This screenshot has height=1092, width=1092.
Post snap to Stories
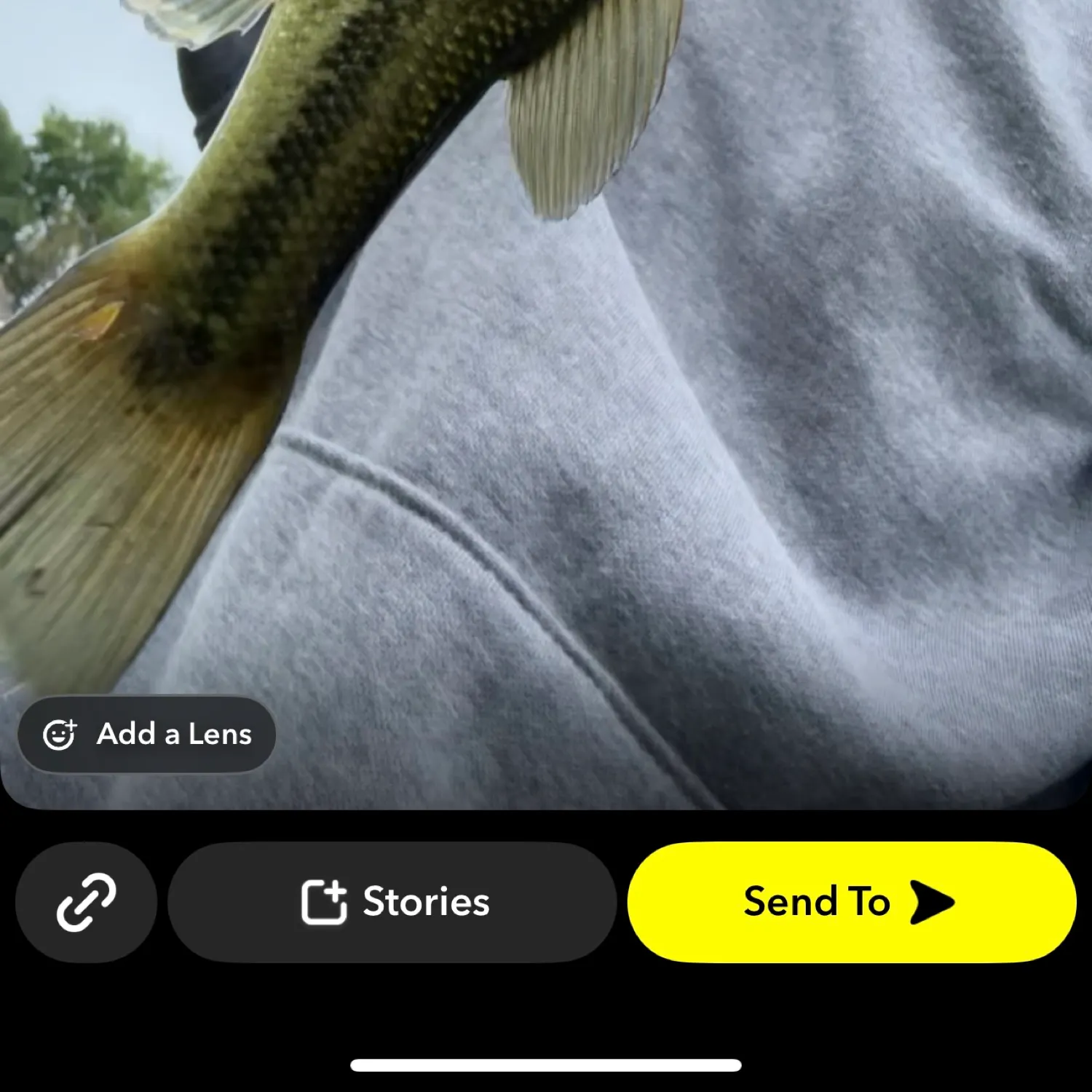click(x=393, y=902)
